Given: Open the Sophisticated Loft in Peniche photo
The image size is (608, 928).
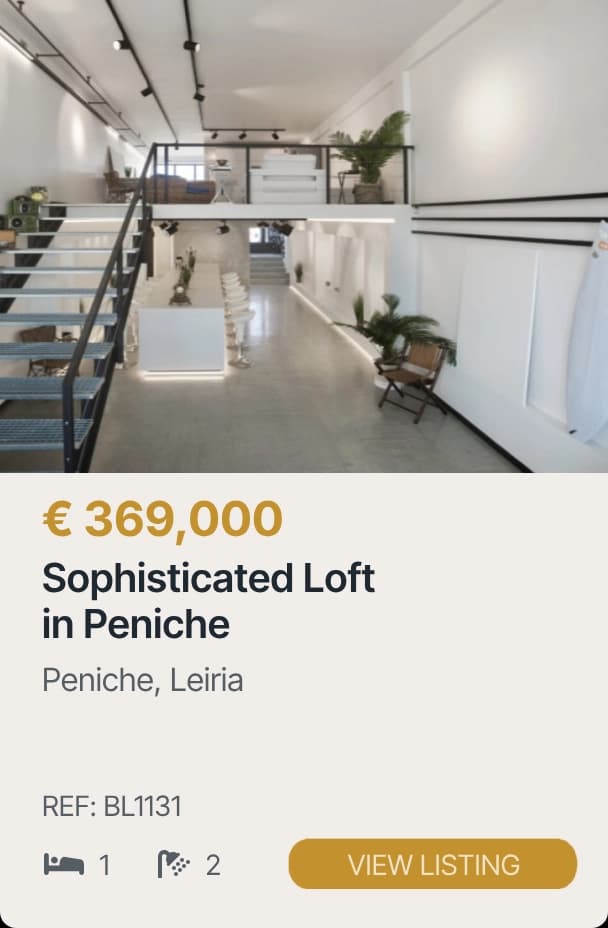Looking at the screenshot, I should (x=304, y=236).
